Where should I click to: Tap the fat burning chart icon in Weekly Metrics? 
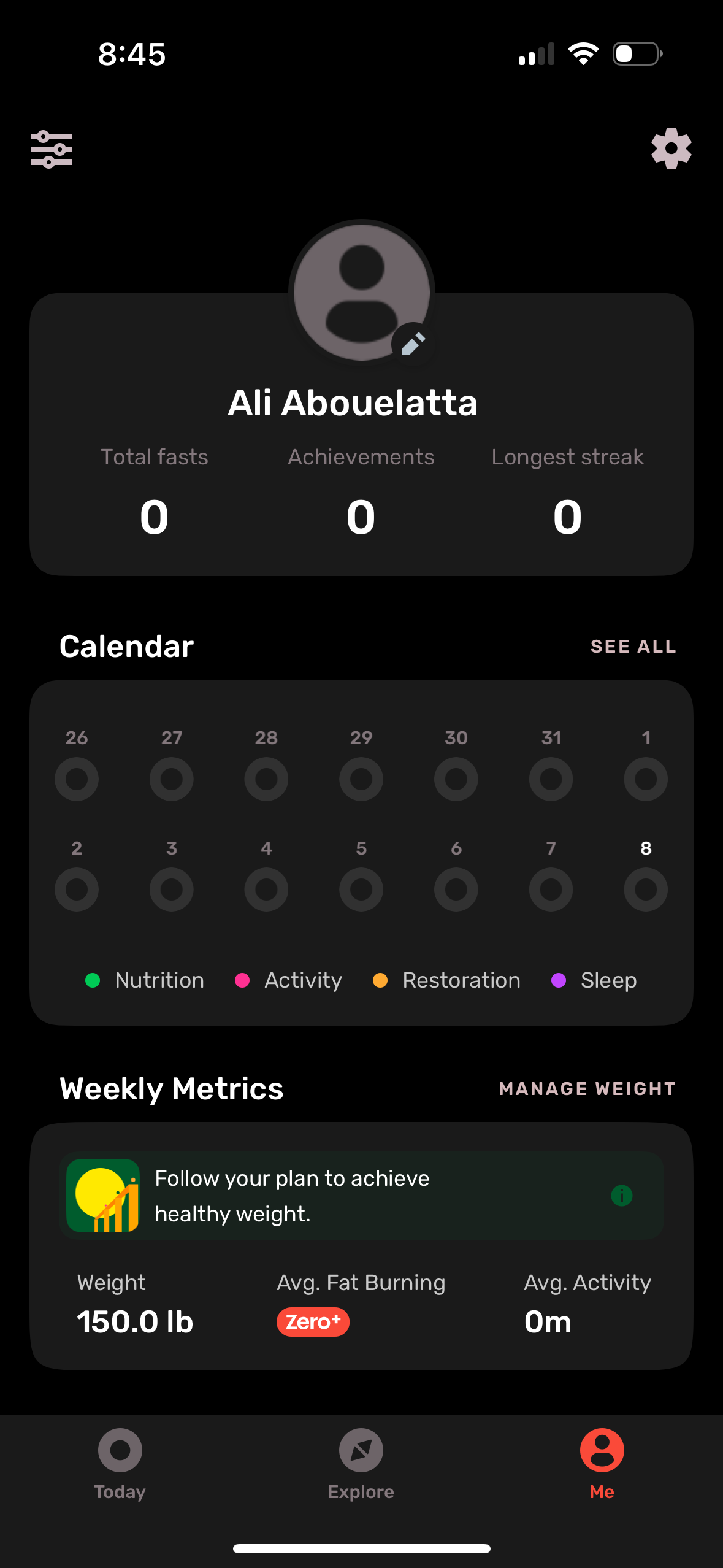pyautogui.click(x=103, y=1196)
